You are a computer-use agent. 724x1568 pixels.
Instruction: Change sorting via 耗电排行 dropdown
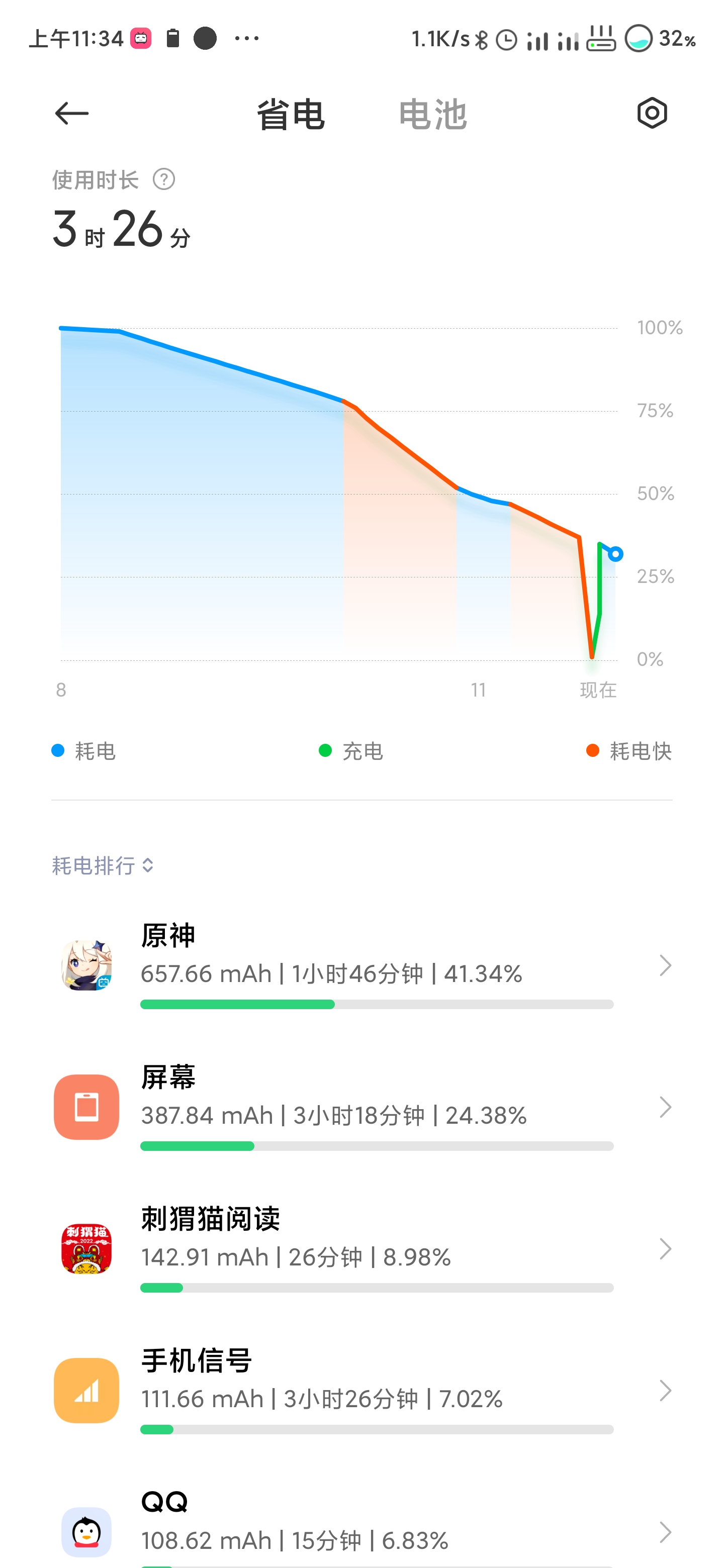(103, 865)
